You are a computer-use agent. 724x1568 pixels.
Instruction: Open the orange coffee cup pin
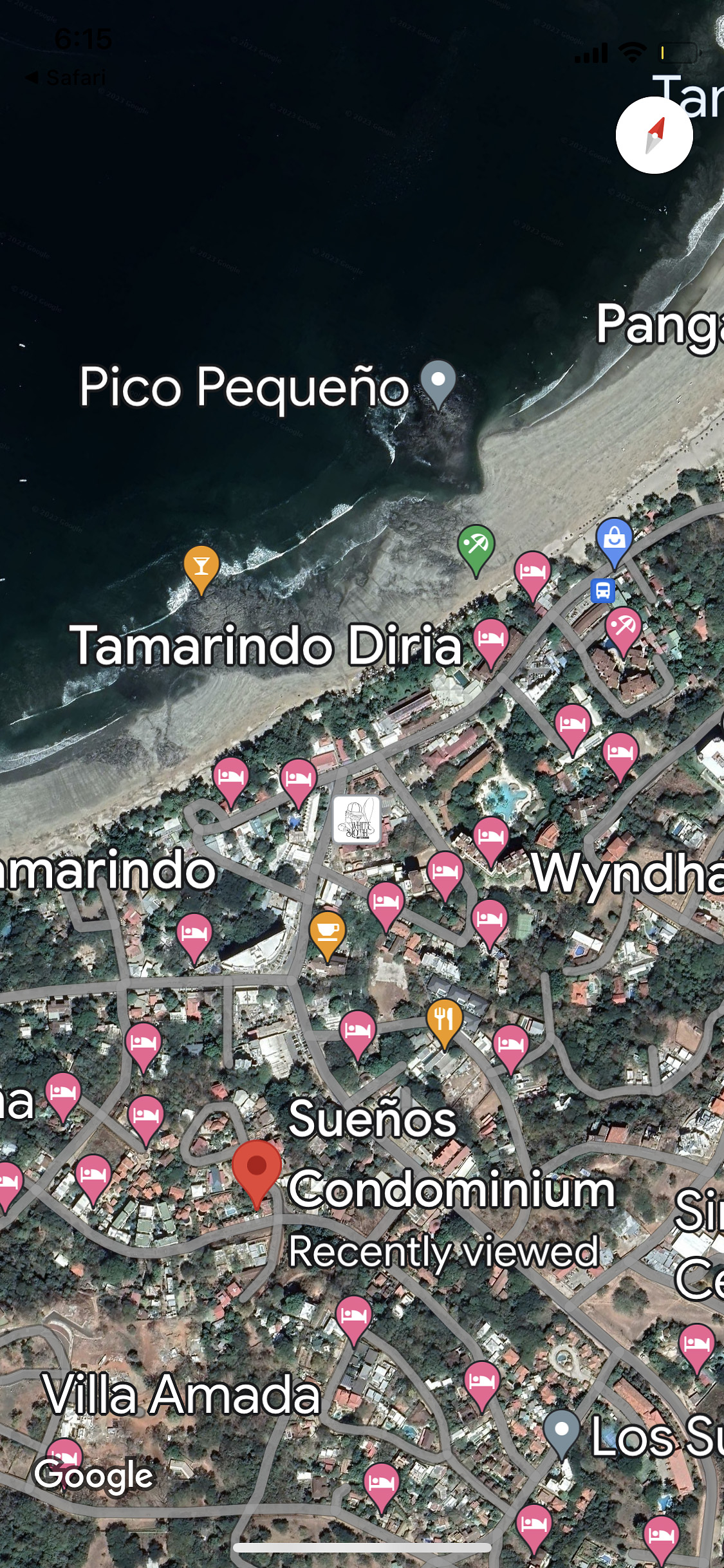(x=328, y=935)
